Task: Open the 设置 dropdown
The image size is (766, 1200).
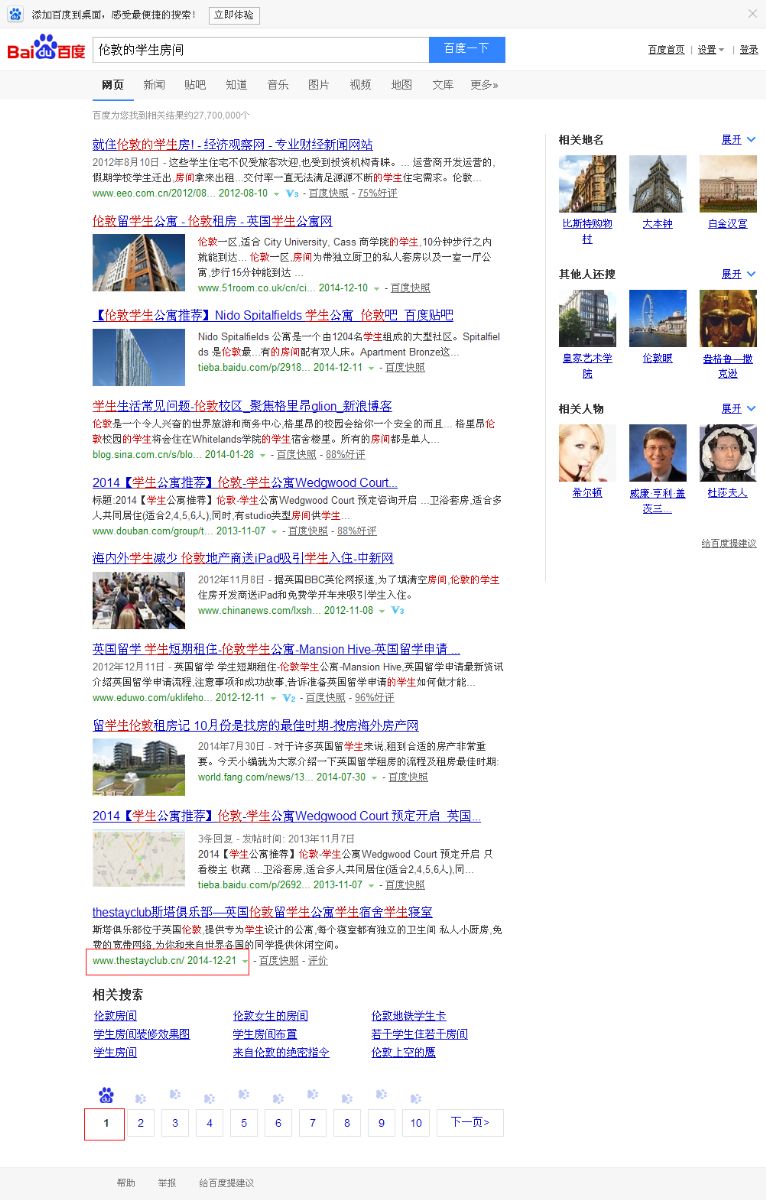Action: pyautogui.click(x=710, y=50)
